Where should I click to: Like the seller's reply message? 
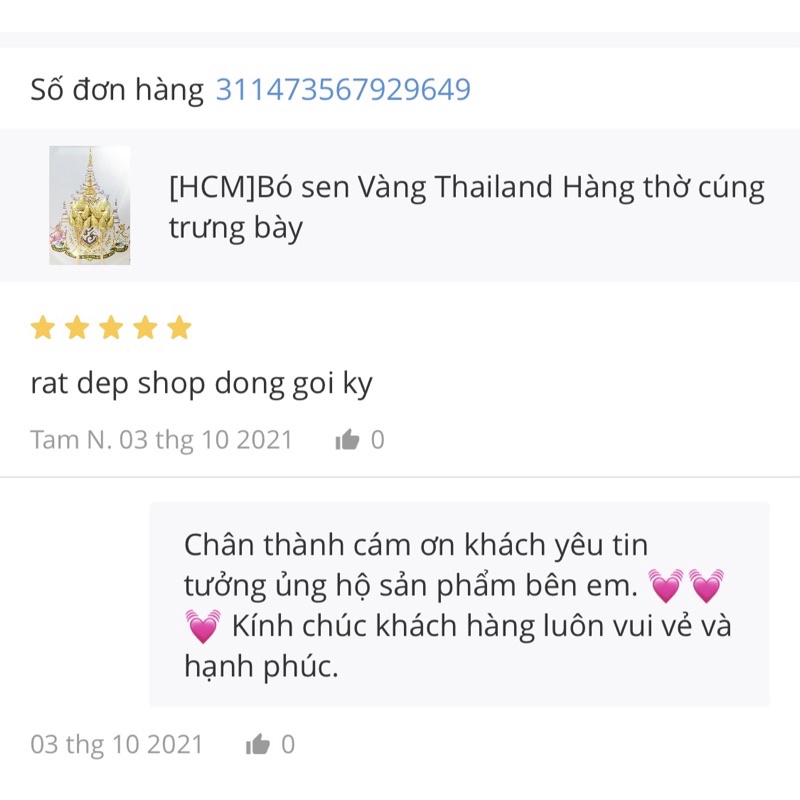(258, 744)
